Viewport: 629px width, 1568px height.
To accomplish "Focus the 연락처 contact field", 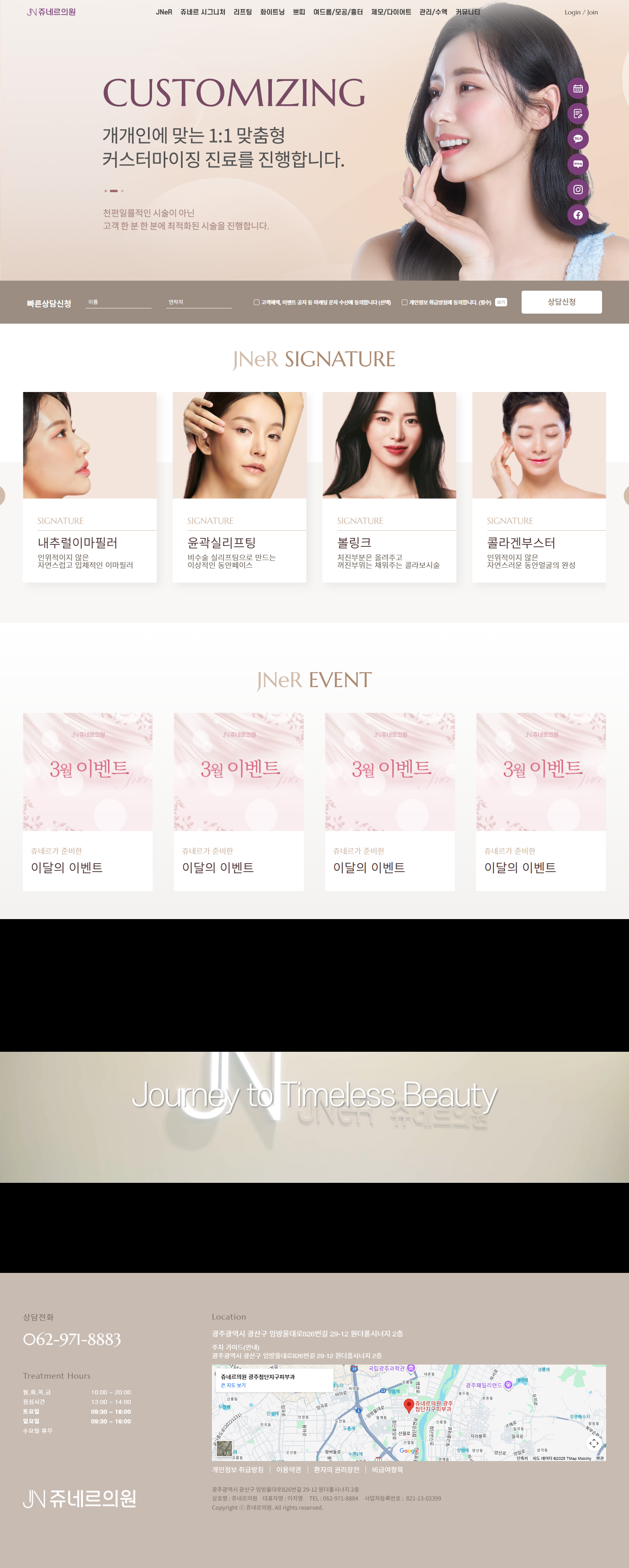I will pyautogui.click(x=199, y=302).
